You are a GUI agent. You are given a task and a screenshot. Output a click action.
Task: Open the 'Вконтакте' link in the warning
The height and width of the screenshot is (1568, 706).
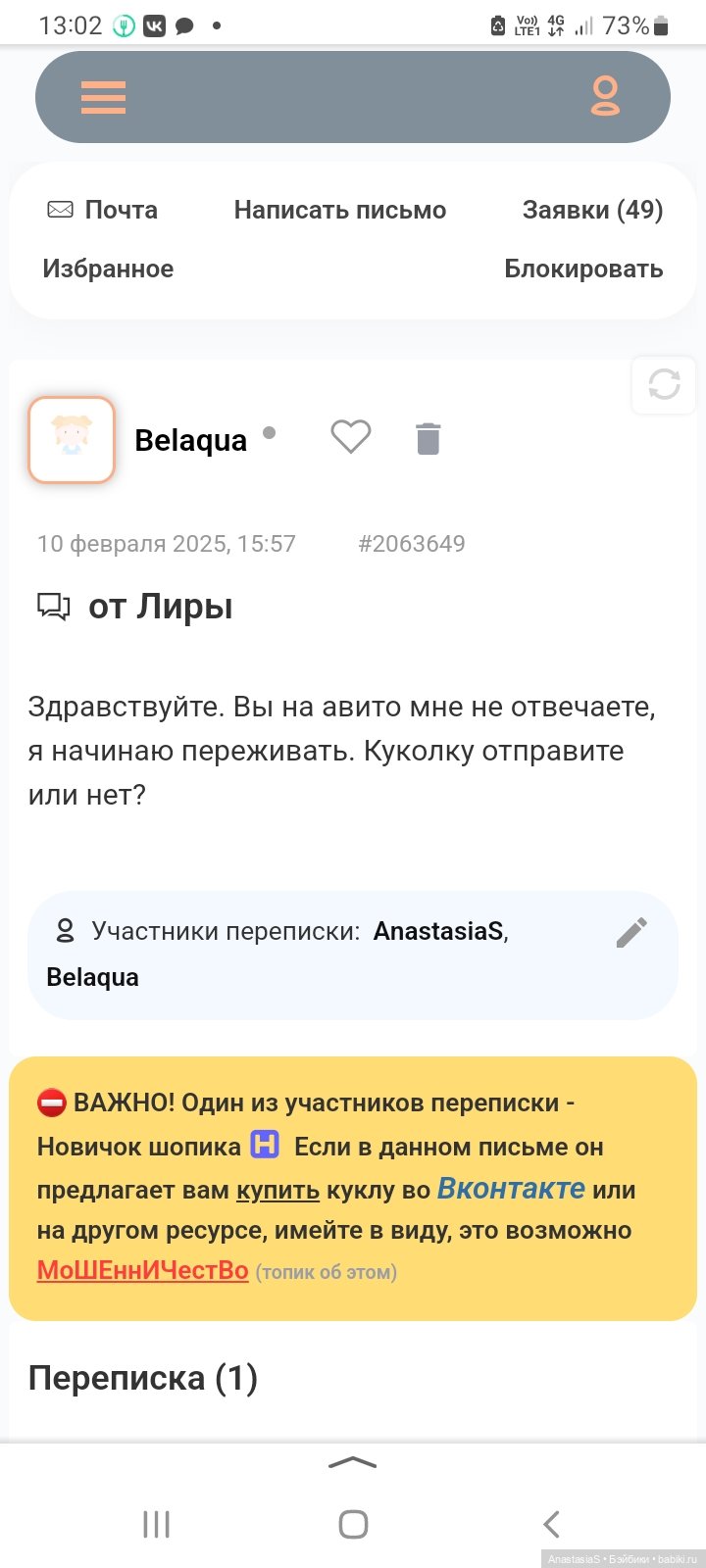[511, 1188]
